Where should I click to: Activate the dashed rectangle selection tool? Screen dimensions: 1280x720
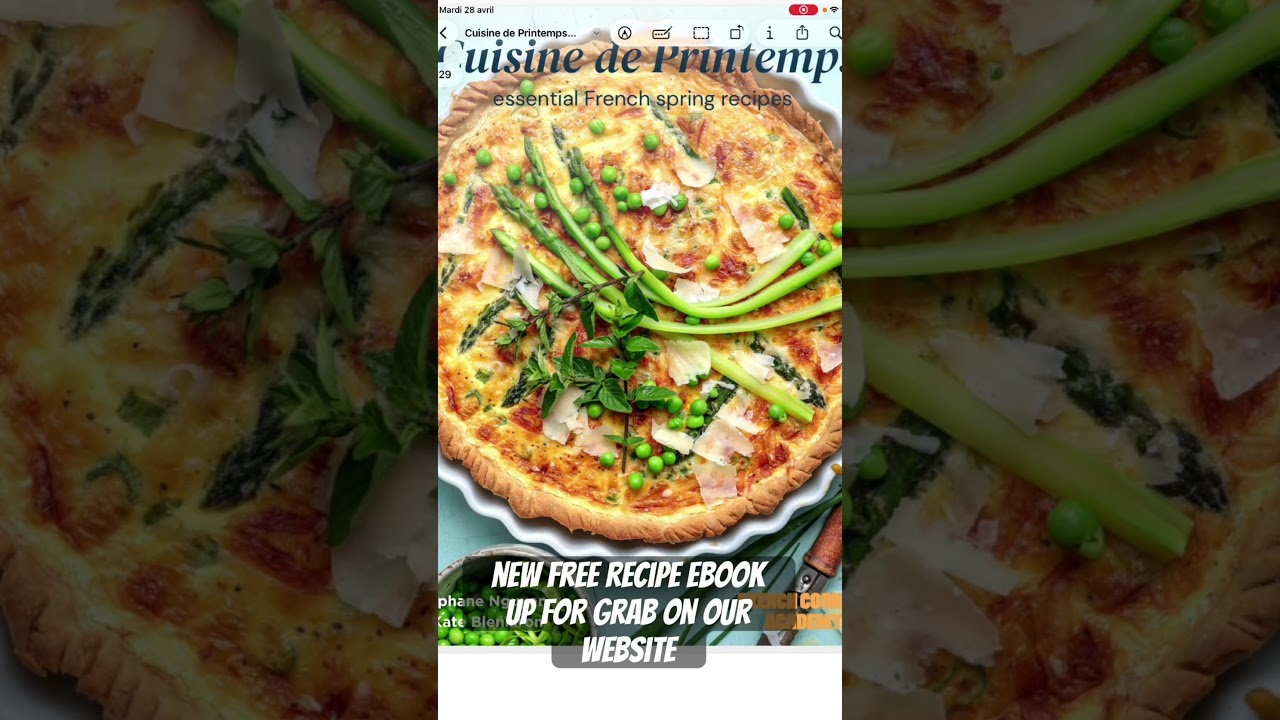pos(701,33)
